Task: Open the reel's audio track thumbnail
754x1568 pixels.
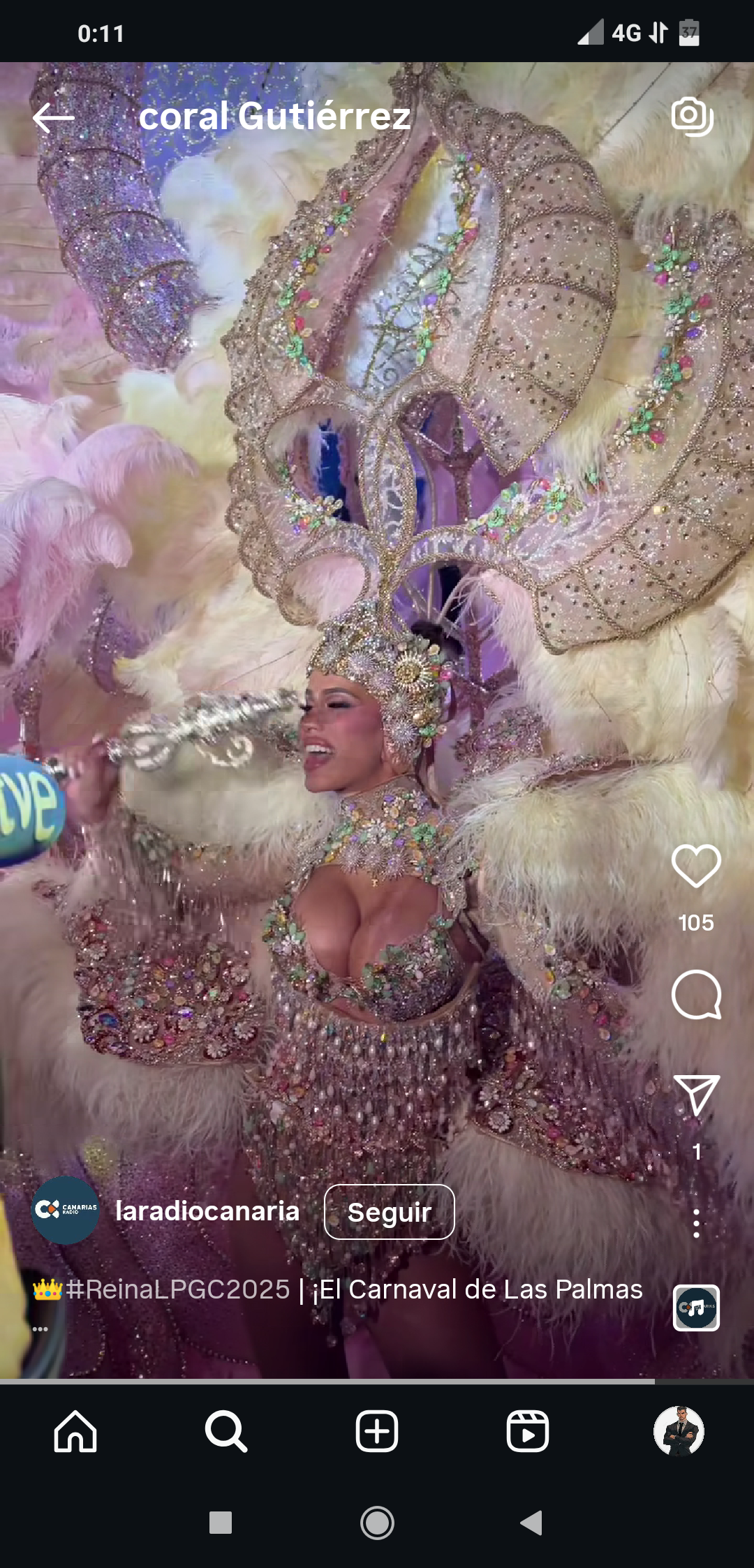Action: (x=696, y=1308)
